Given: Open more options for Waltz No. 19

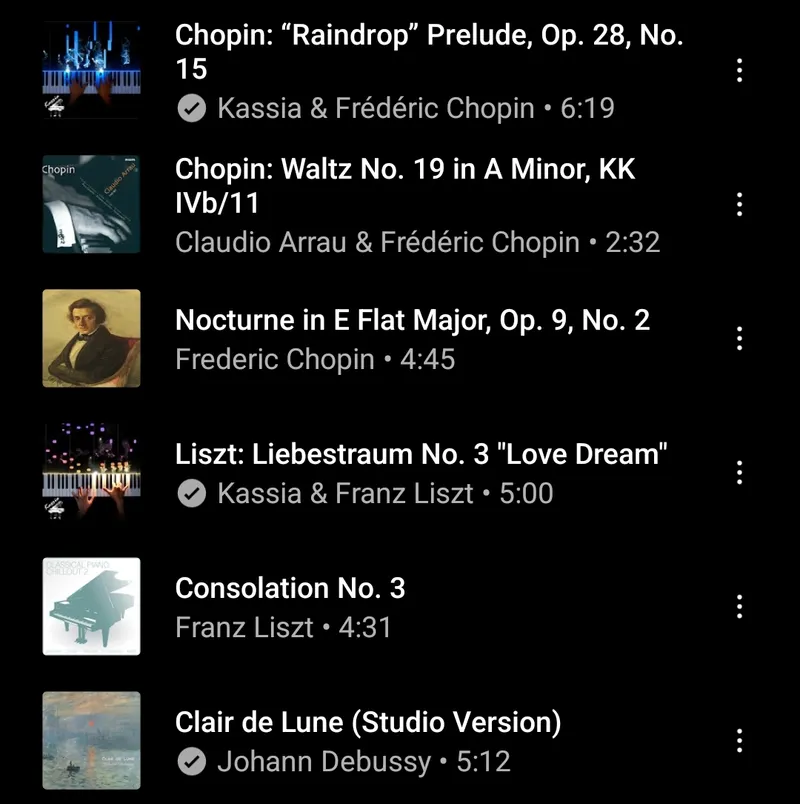Looking at the screenshot, I should tap(739, 204).
